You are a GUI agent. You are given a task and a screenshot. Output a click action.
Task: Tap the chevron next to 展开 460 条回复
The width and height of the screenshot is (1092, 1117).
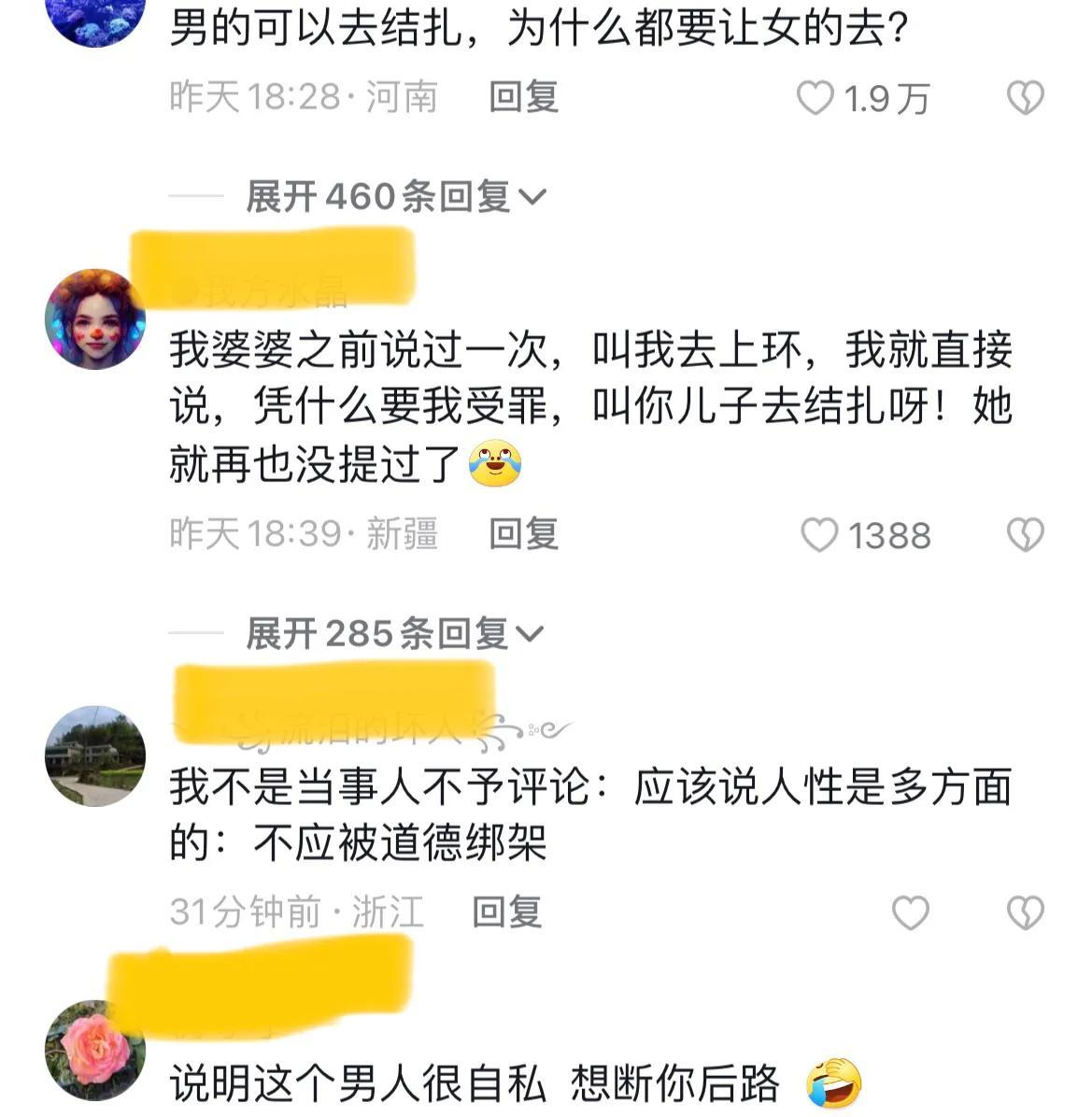(534, 197)
